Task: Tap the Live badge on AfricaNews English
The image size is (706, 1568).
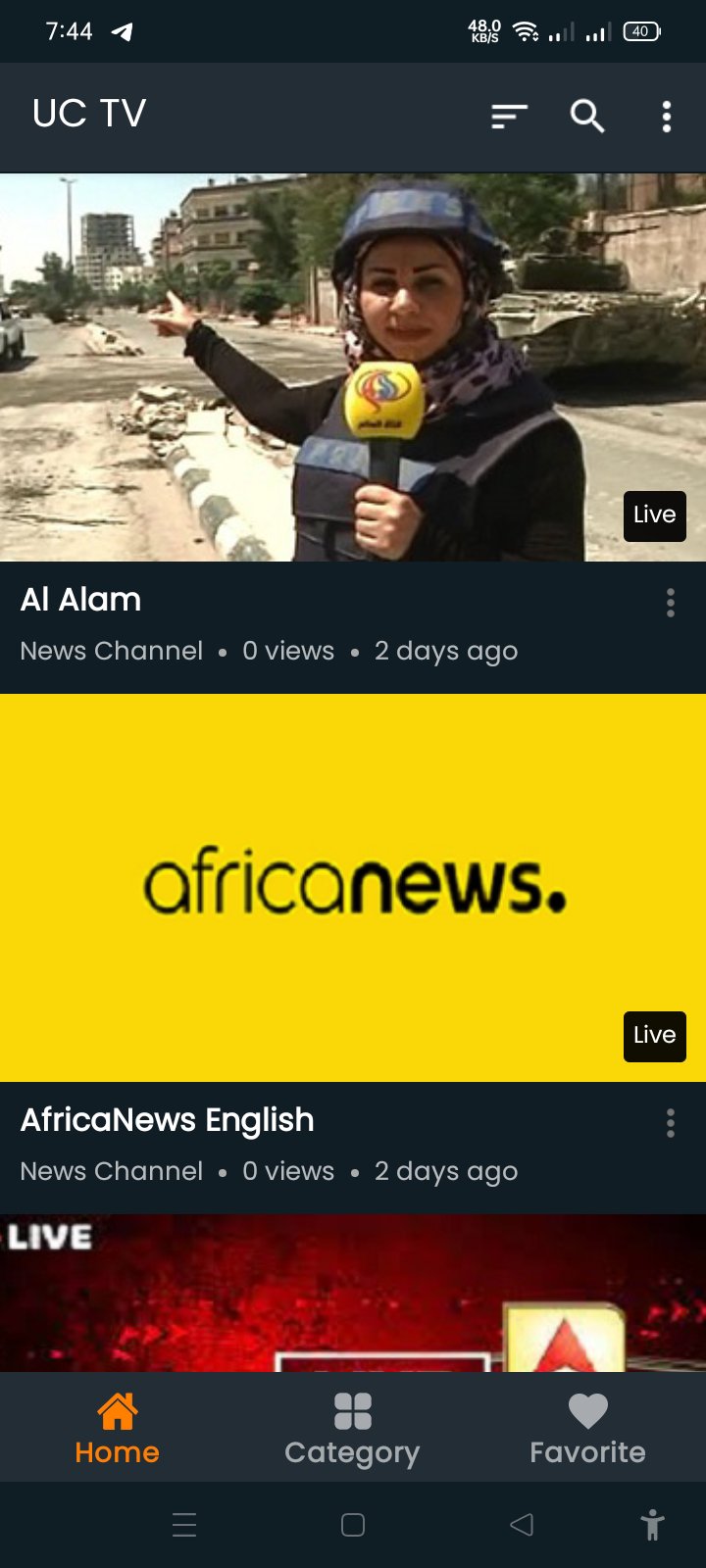Action: point(654,1036)
